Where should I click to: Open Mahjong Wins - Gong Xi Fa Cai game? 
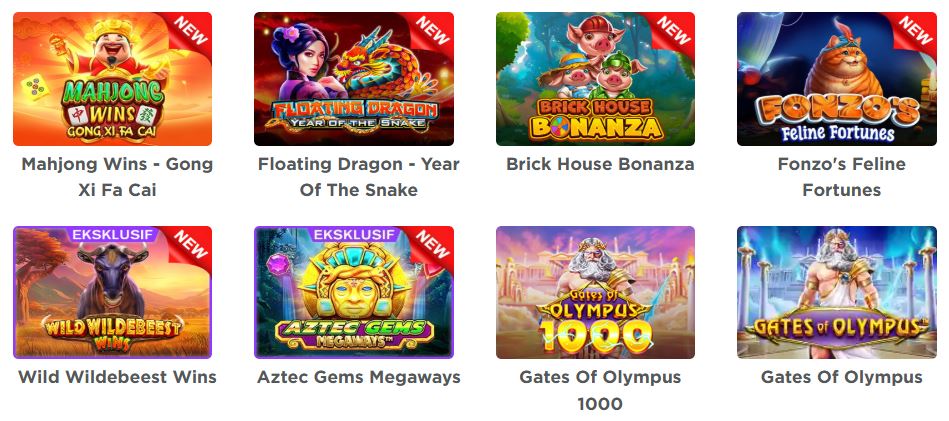click(112, 79)
